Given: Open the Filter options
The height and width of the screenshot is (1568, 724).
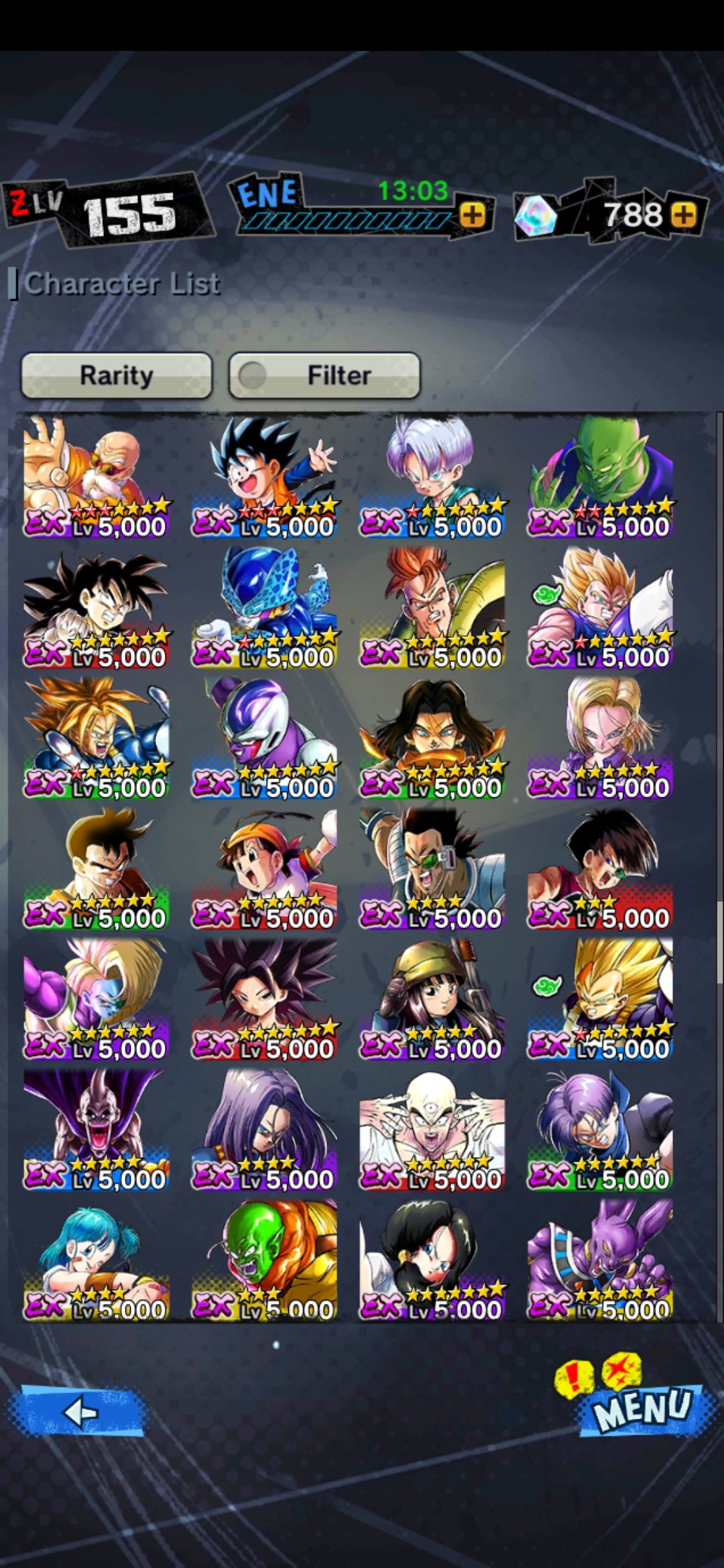Looking at the screenshot, I should (x=324, y=375).
